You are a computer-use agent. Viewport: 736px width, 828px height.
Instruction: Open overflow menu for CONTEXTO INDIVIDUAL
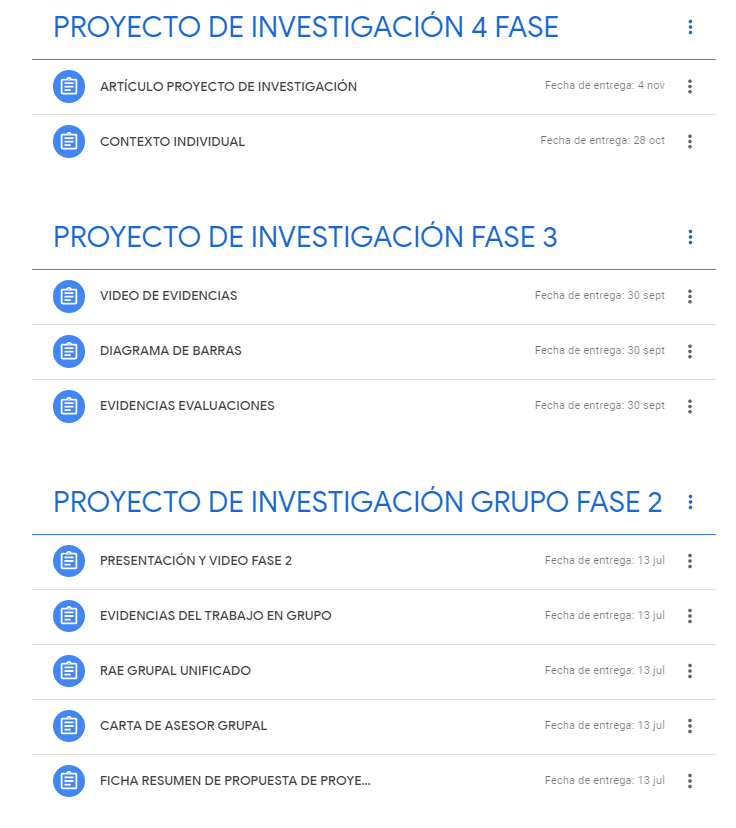click(x=690, y=142)
